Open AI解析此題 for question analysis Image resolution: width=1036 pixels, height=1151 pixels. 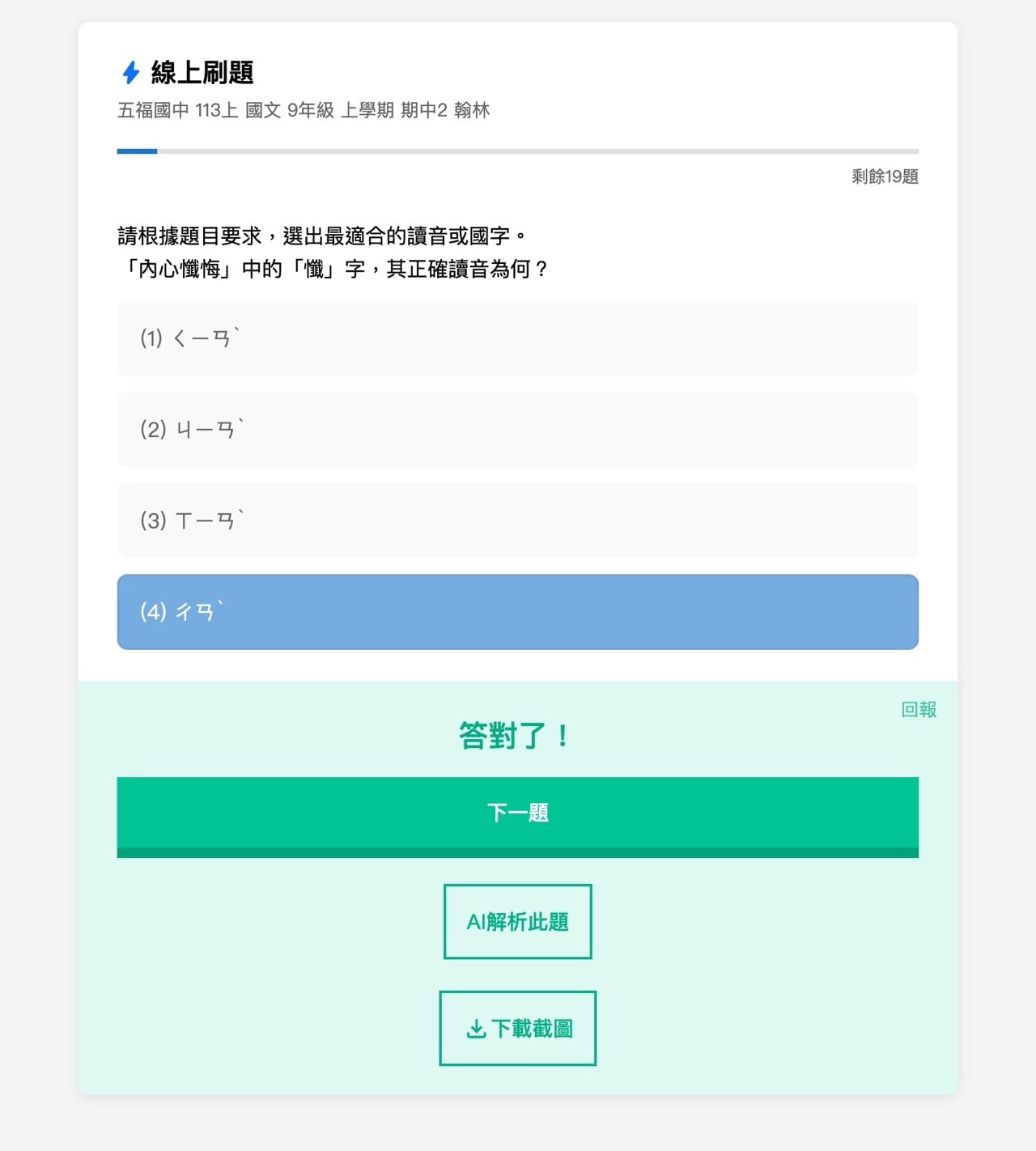point(517,921)
